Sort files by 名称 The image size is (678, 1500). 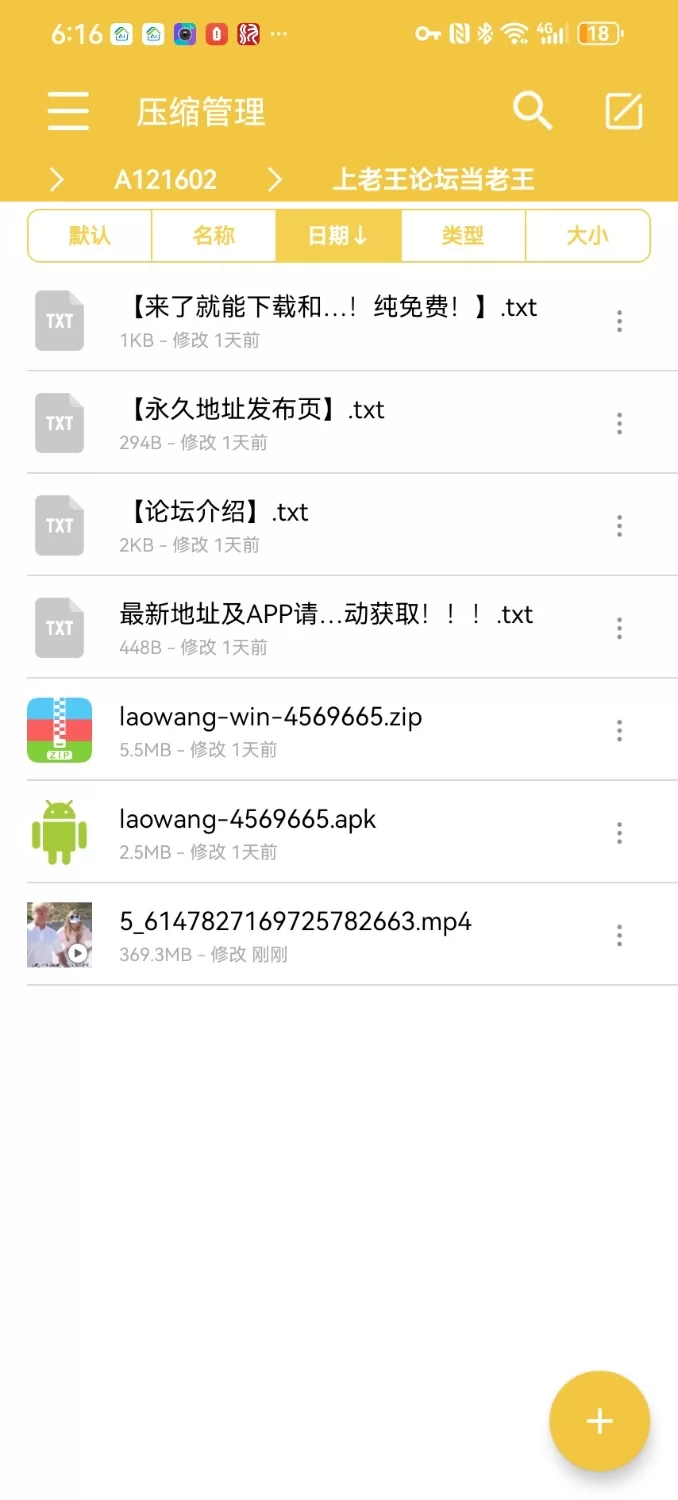pyautogui.click(x=213, y=236)
